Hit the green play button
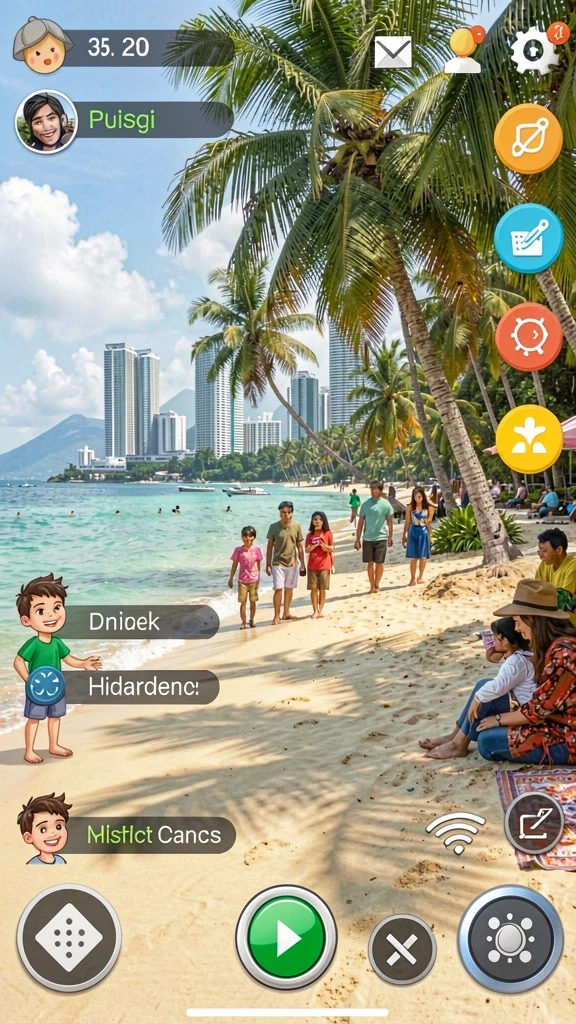 pos(286,938)
